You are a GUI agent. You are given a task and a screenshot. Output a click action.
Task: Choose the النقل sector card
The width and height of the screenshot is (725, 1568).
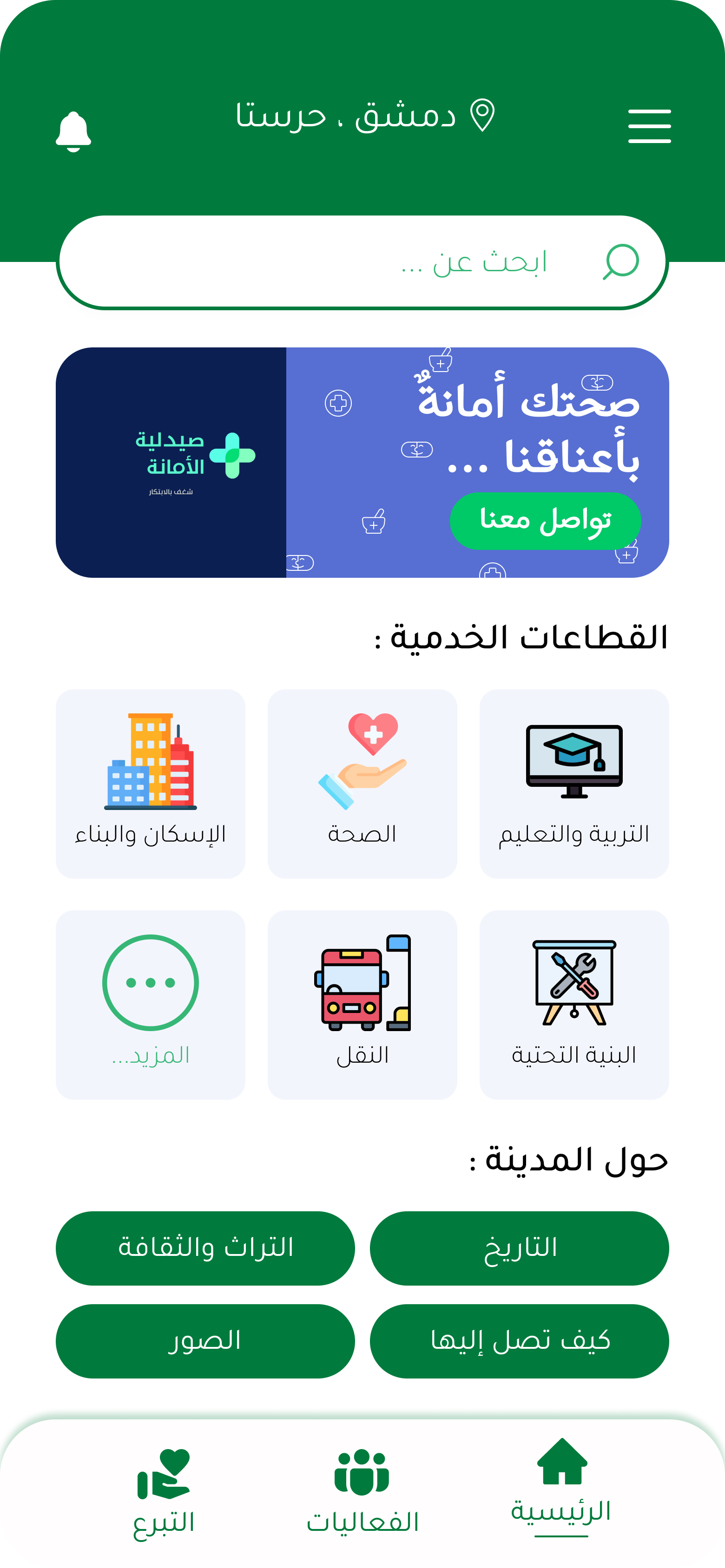[362, 1004]
